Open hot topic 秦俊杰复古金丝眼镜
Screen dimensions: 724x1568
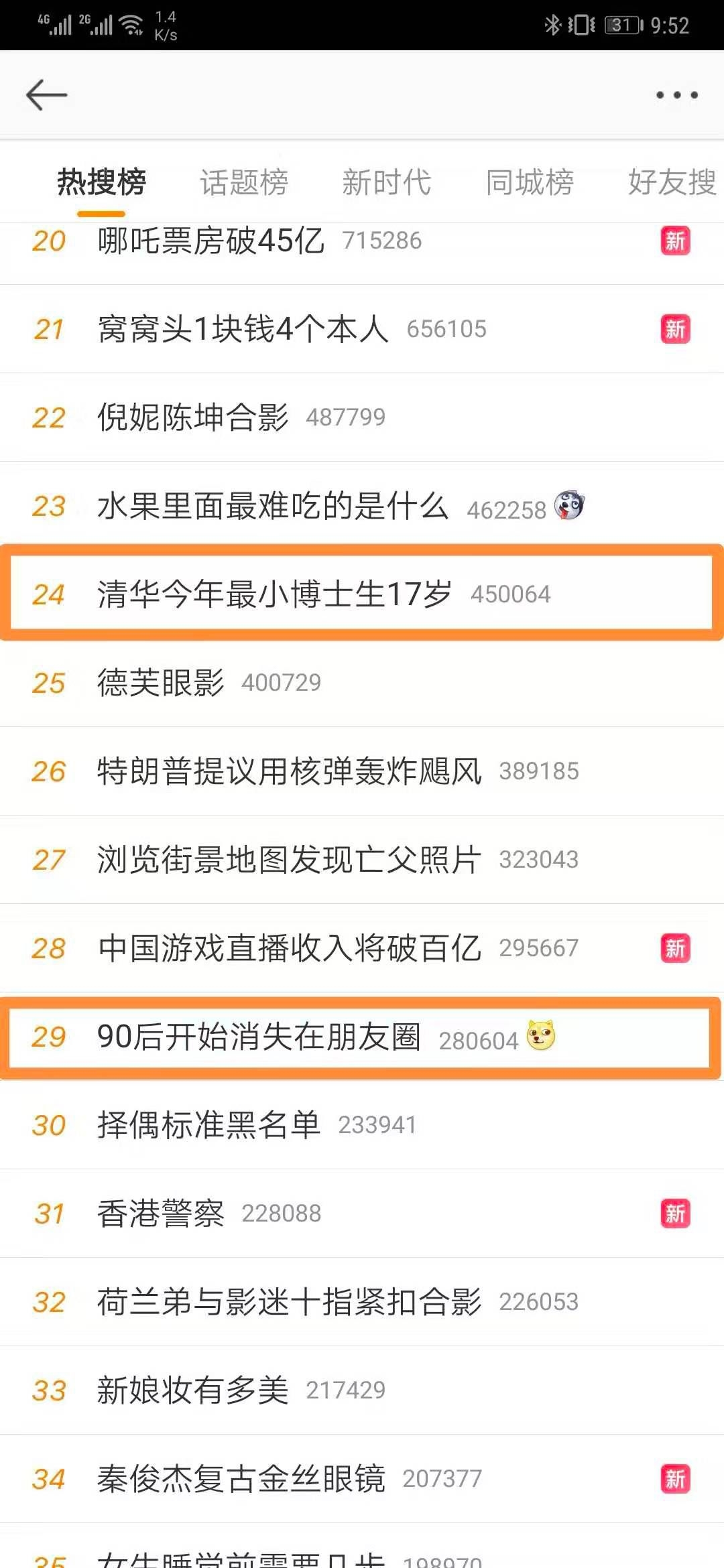point(241,1479)
